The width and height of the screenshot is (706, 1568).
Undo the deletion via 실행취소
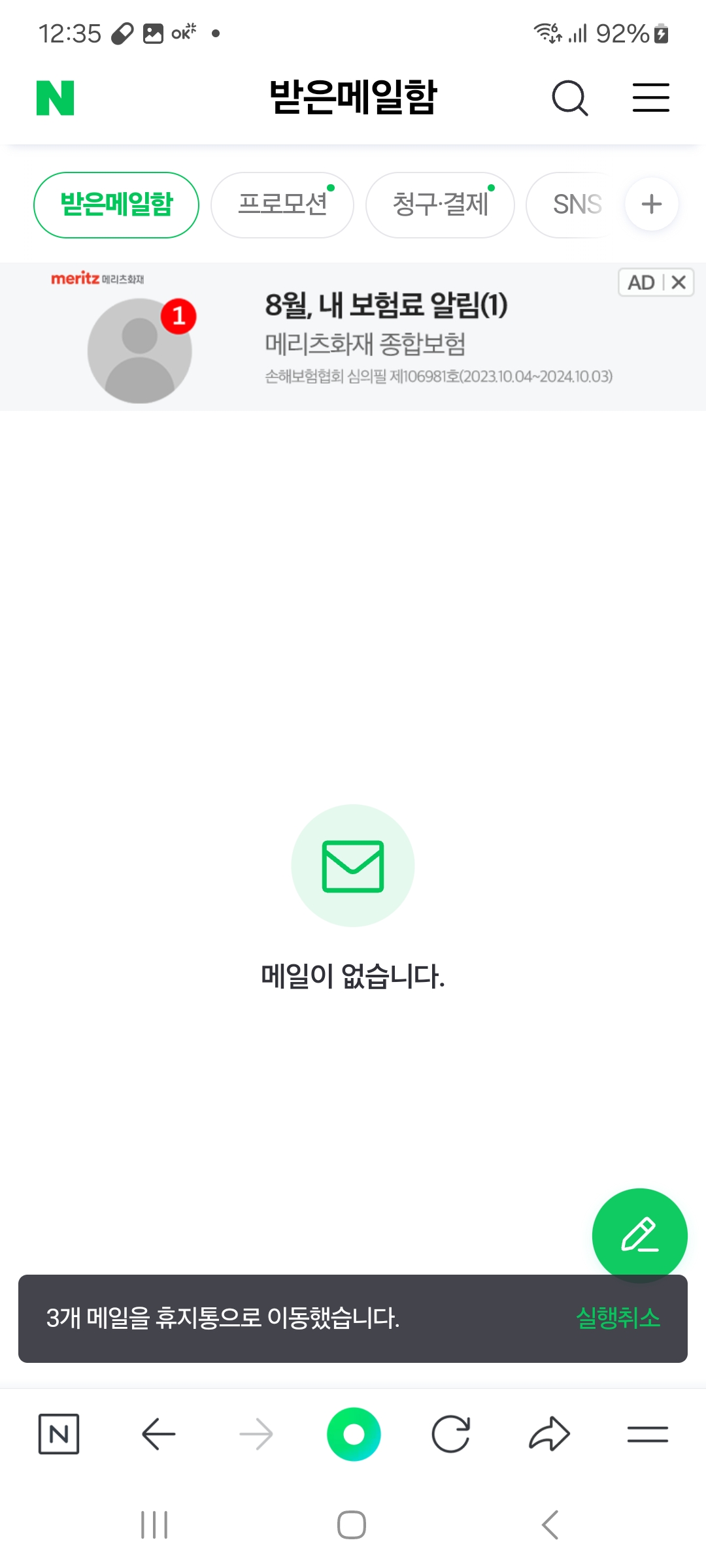(618, 1318)
